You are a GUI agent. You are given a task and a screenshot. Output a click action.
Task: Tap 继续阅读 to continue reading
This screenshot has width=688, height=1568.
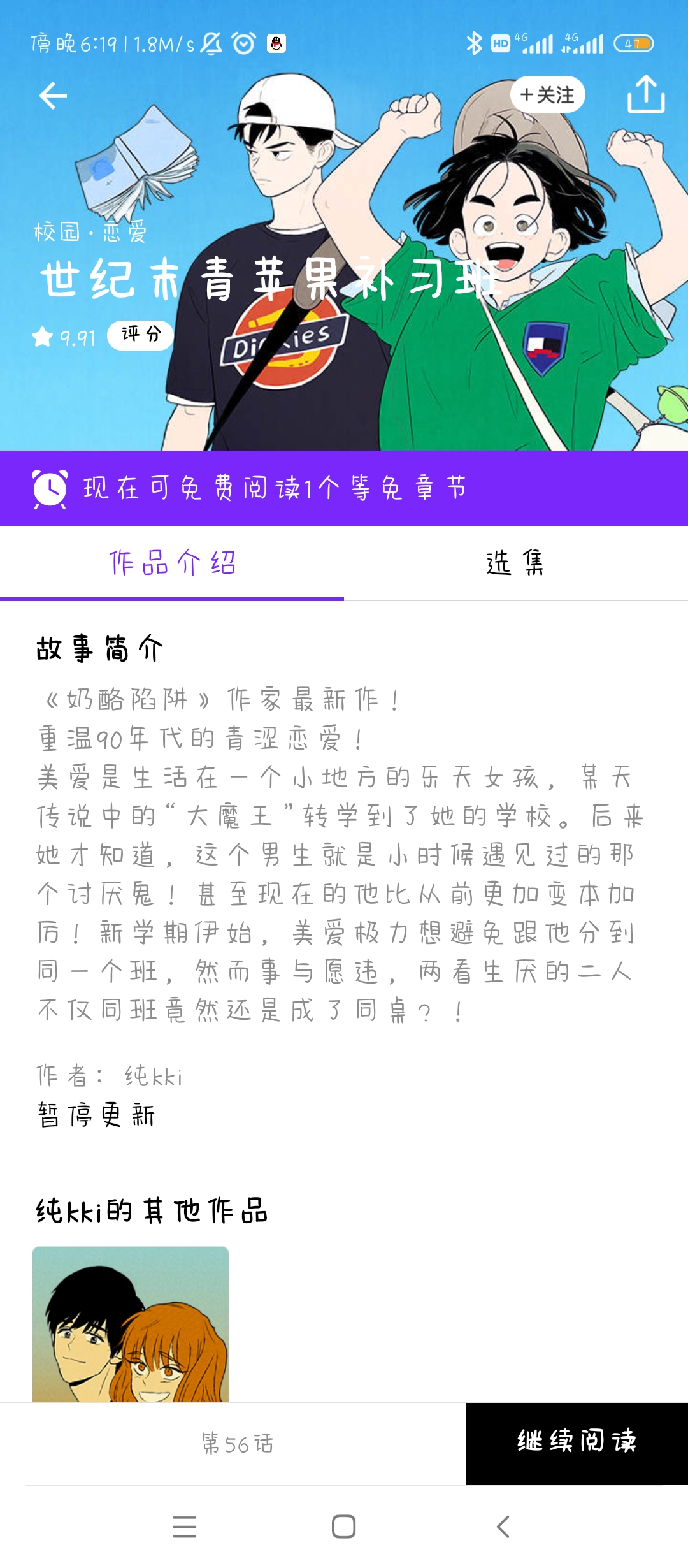pyautogui.click(x=577, y=1443)
